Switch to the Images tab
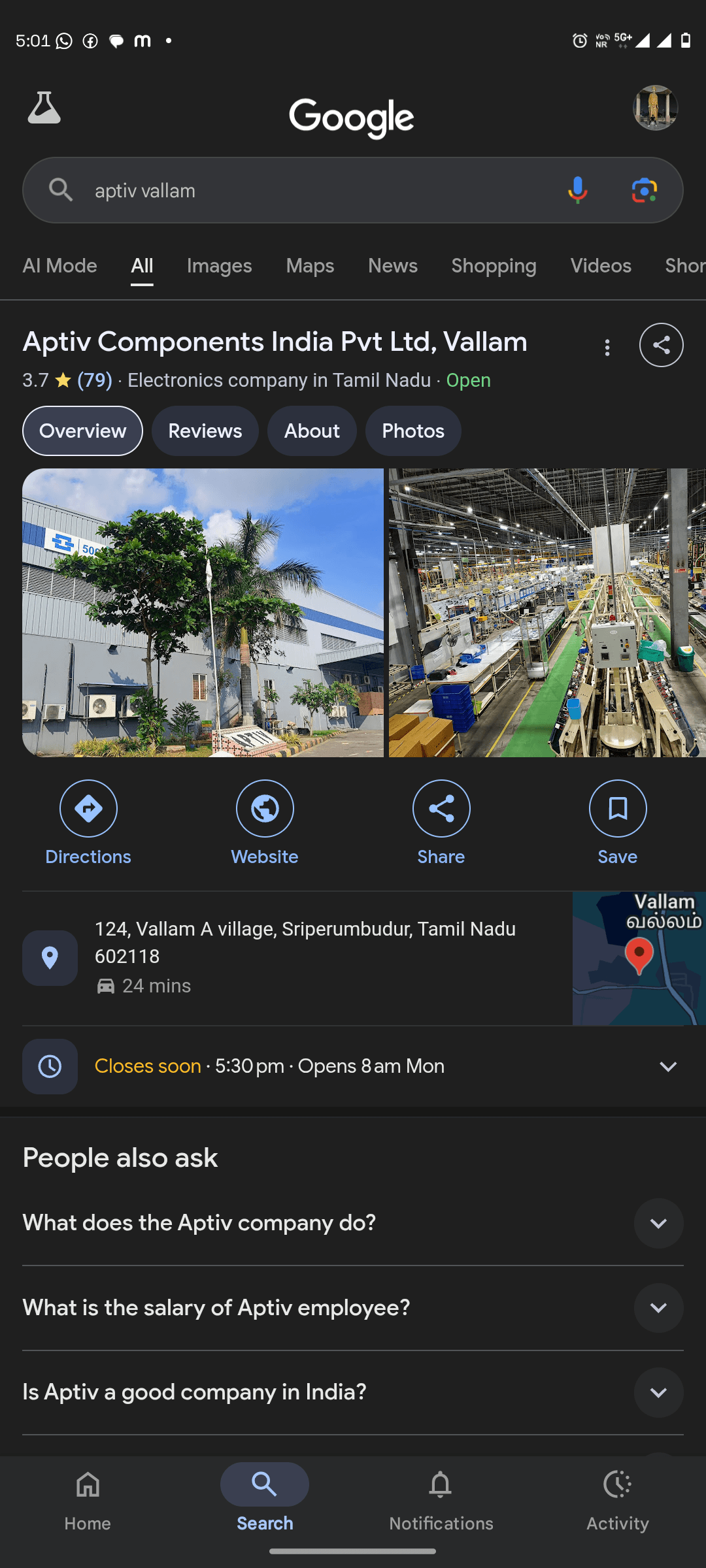This screenshot has height=1568, width=706. point(219,266)
